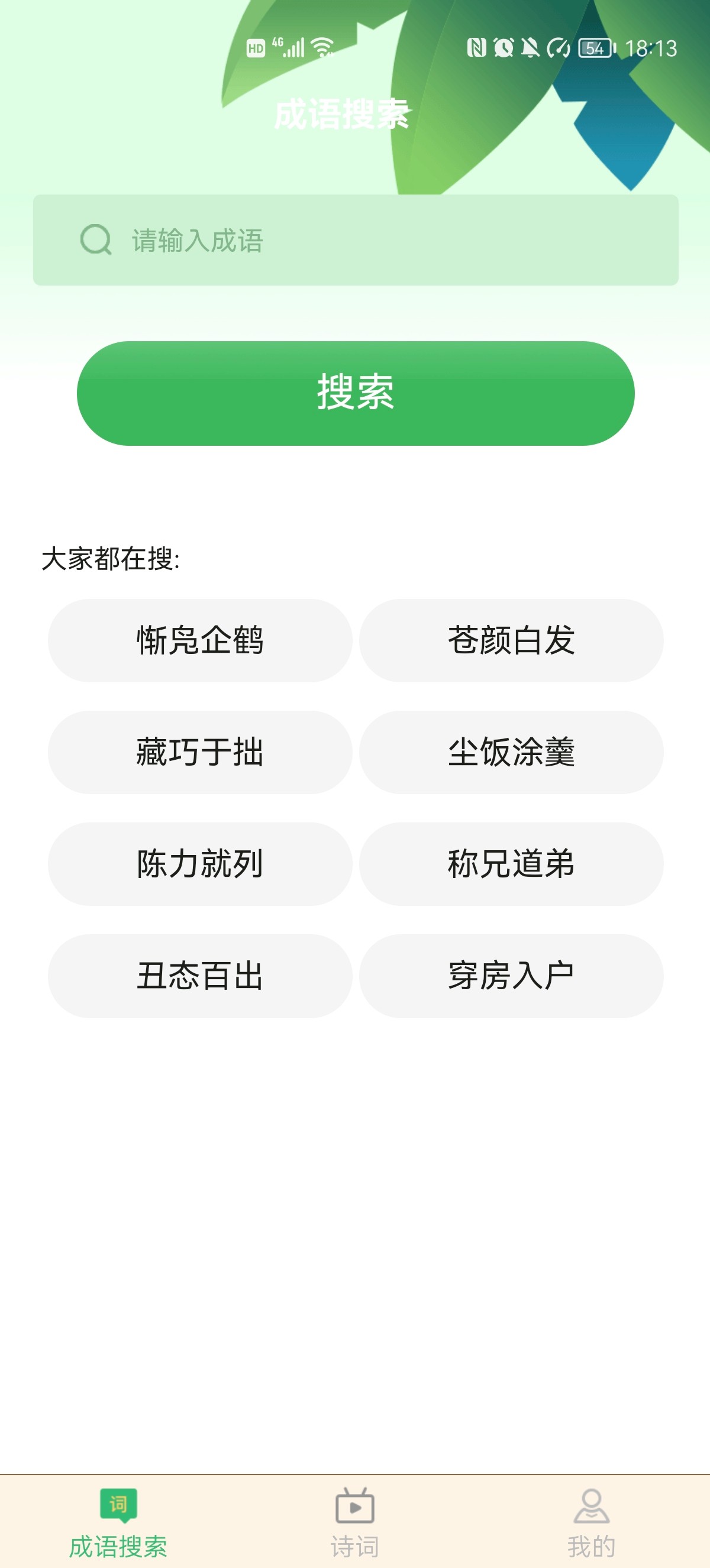
Task: Go to the 成语搜索 tab
Action: pyautogui.click(x=118, y=1522)
